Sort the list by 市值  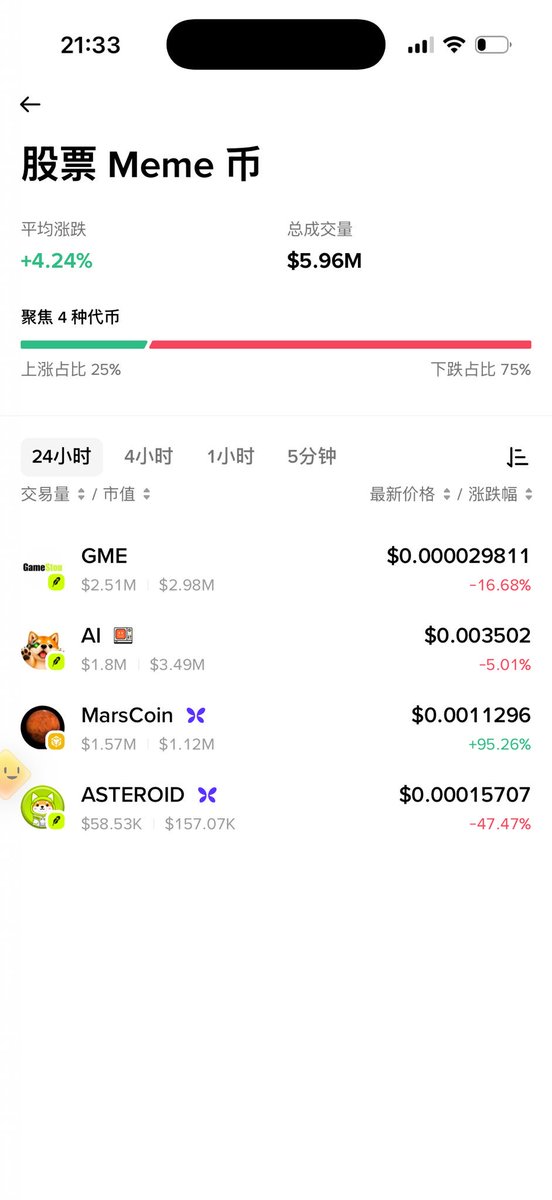click(x=127, y=494)
